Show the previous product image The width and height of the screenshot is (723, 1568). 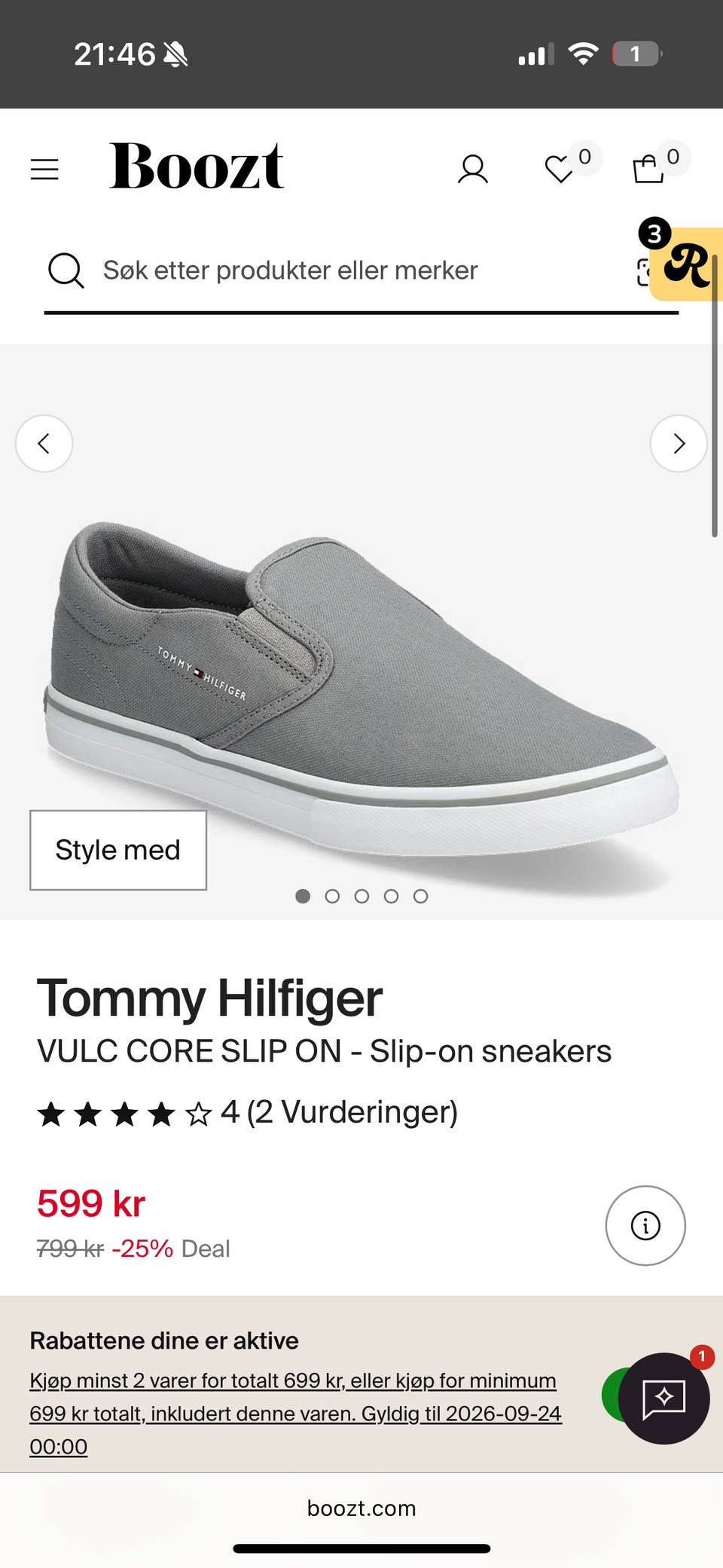coord(44,444)
